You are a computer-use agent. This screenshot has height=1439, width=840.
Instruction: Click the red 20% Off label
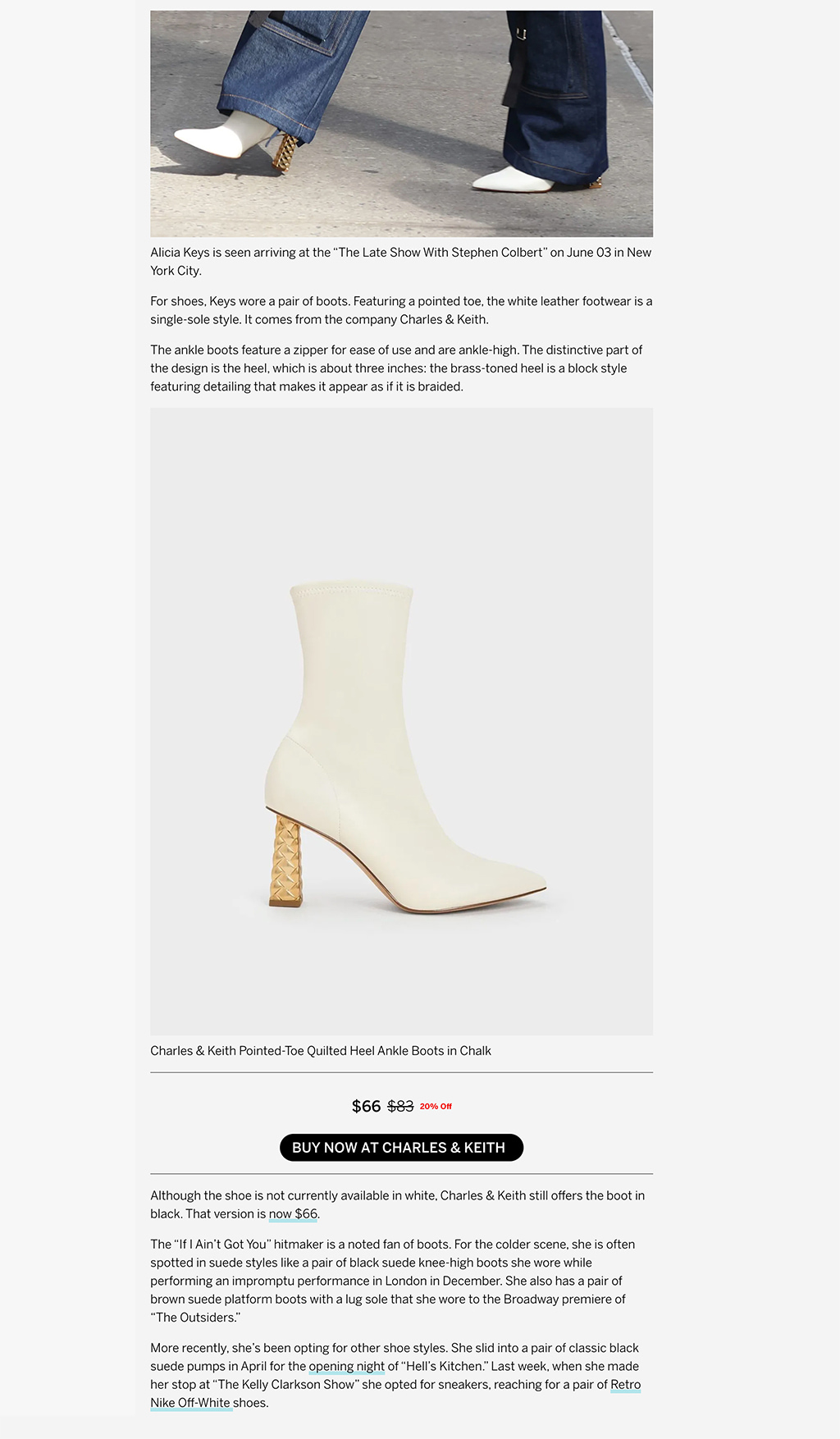point(436,1107)
